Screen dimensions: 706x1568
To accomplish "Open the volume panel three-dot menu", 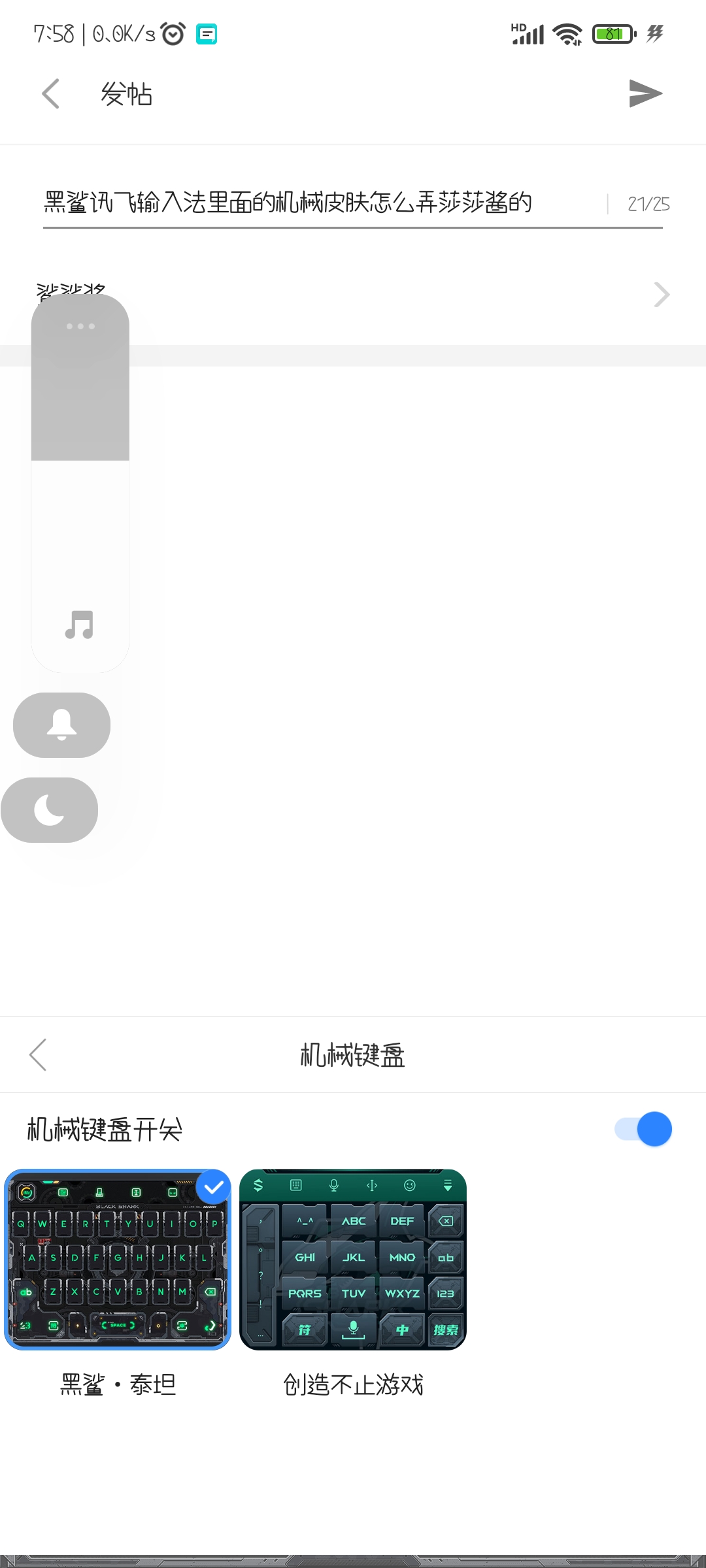I will 80,326.
